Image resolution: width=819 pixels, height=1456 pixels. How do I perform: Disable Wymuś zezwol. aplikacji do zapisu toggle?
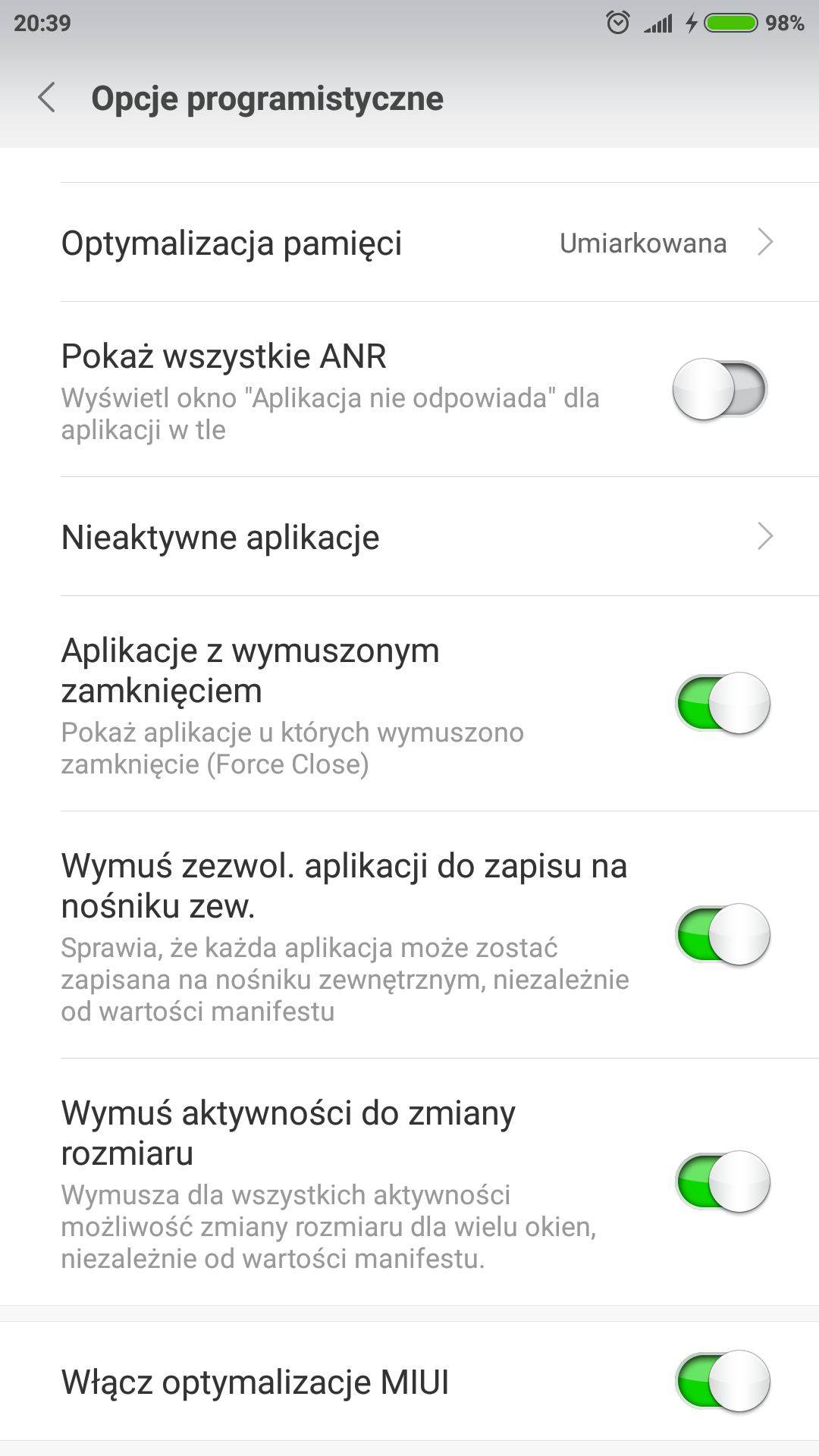(x=723, y=934)
